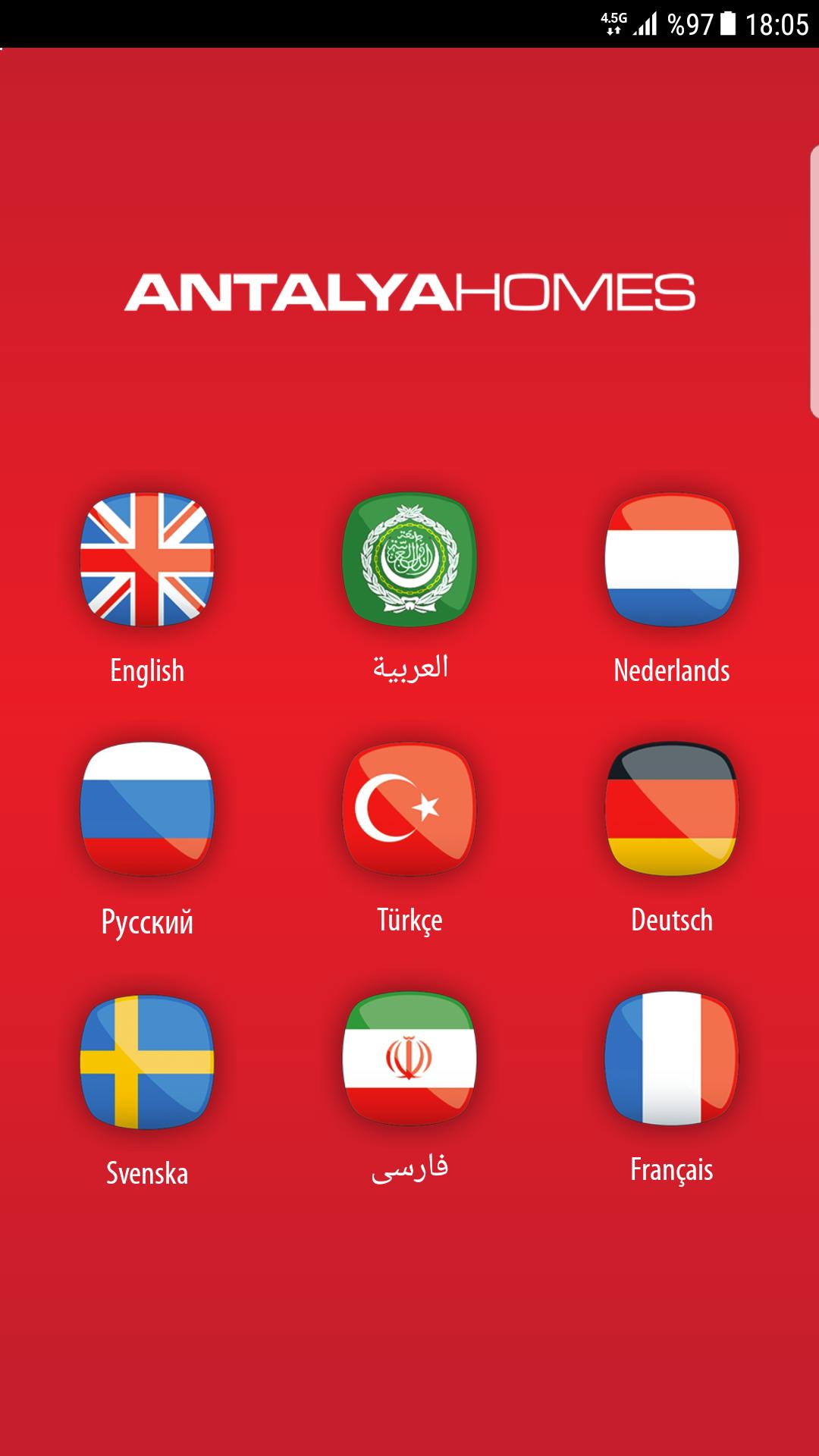Select Türkçe with the Turkish flag
The height and width of the screenshot is (1456, 819).
[x=409, y=808]
